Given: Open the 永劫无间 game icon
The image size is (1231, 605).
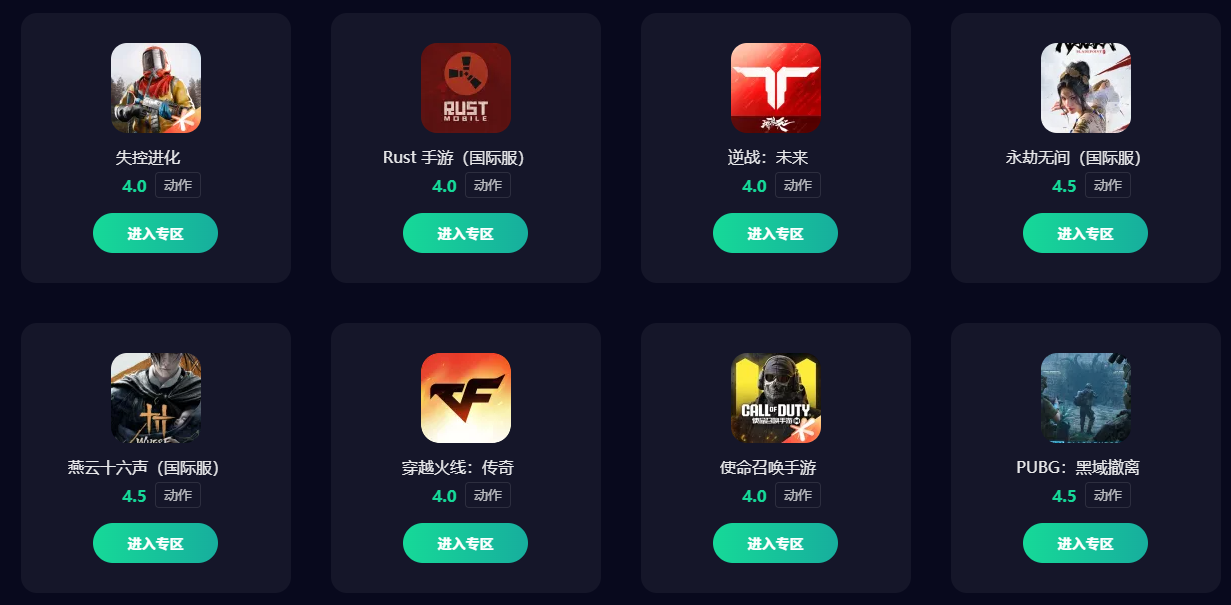Looking at the screenshot, I should [x=1086, y=88].
